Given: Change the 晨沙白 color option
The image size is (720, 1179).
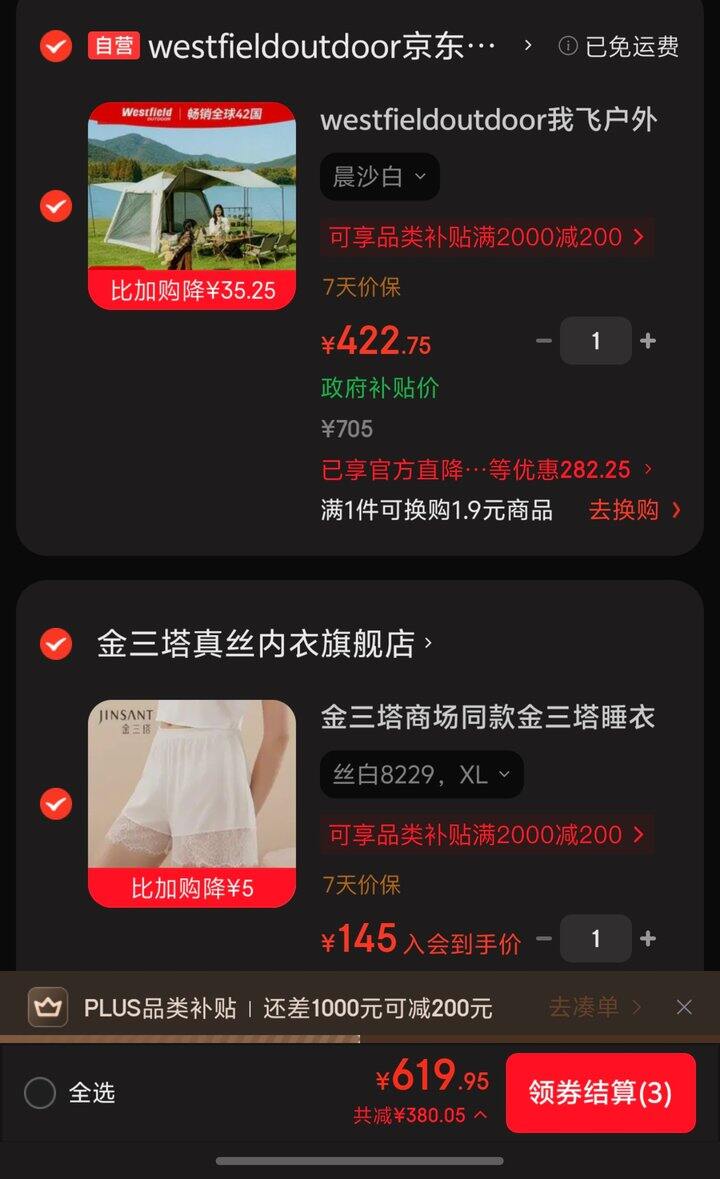Looking at the screenshot, I should click(380, 177).
